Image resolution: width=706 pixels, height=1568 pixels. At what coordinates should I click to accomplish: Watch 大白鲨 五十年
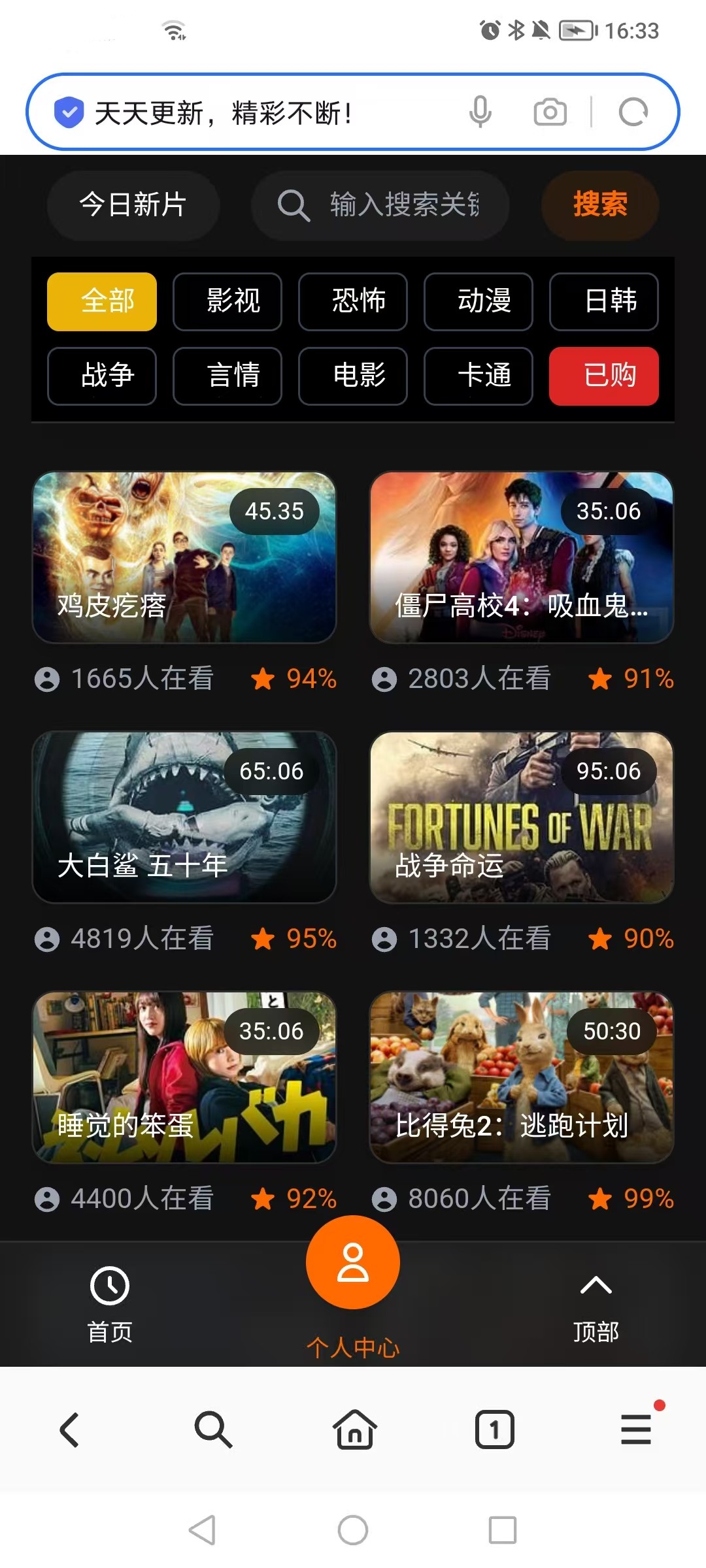click(184, 817)
